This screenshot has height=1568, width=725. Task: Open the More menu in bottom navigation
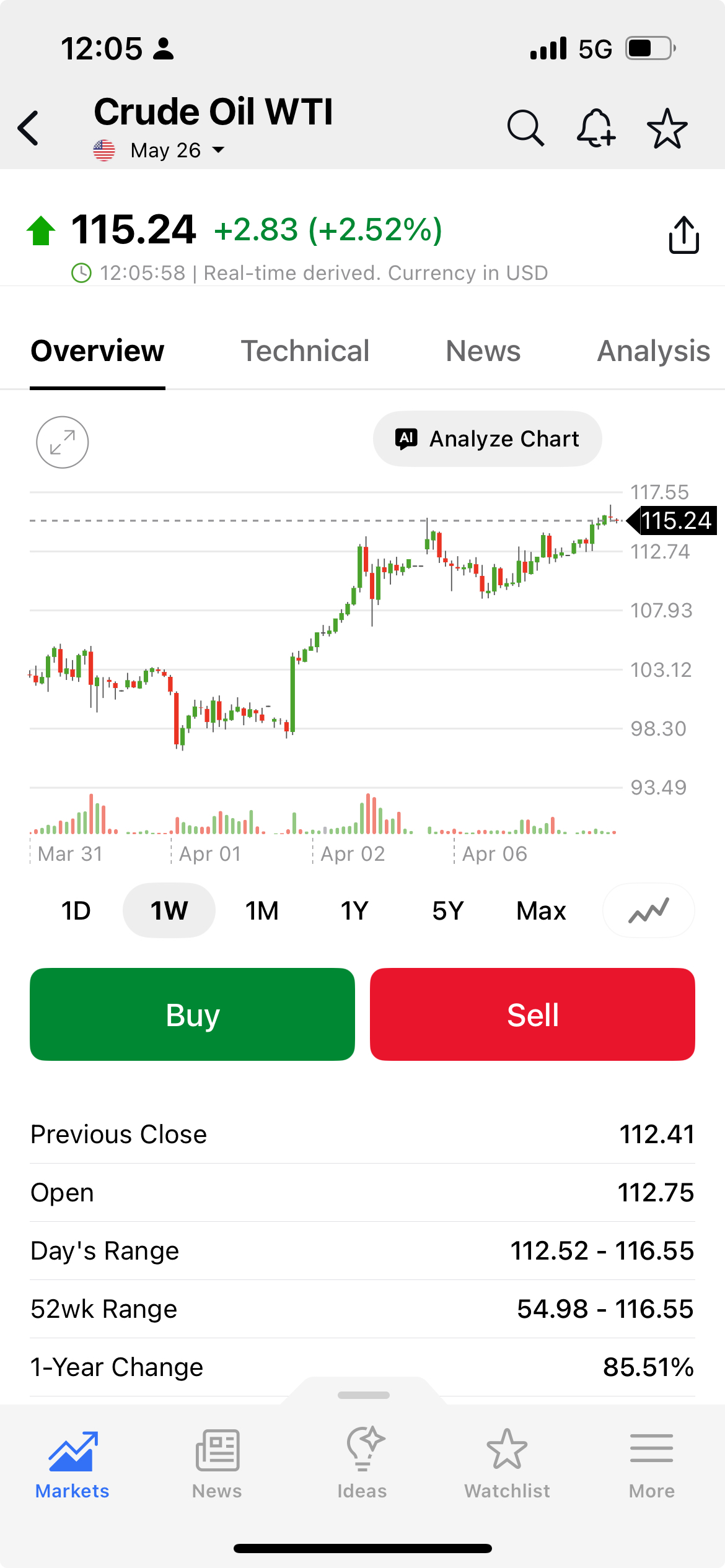[651, 1464]
